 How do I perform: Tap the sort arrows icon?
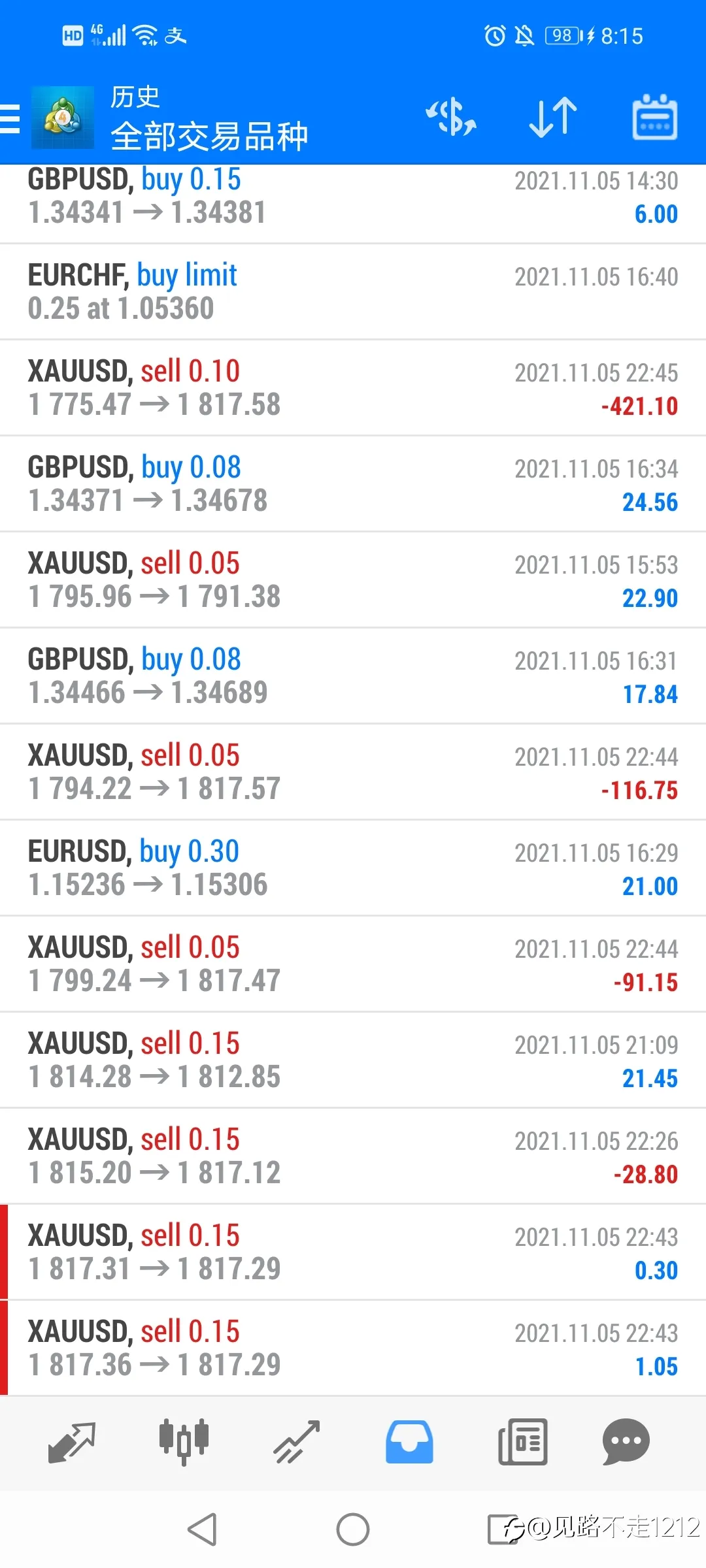(553, 118)
